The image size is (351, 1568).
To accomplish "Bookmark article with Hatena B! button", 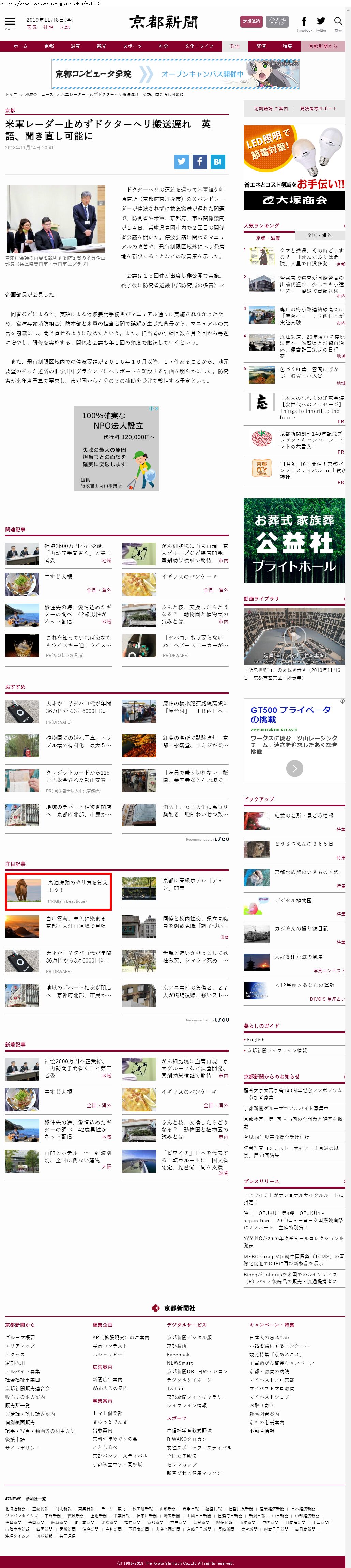I will click(217, 161).
